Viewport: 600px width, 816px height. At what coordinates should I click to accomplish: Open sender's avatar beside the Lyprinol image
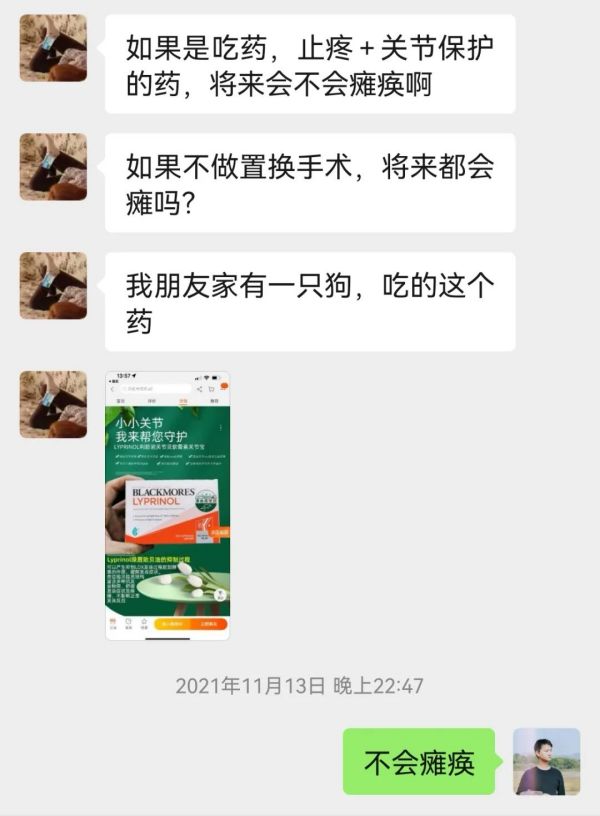[53, 404]
